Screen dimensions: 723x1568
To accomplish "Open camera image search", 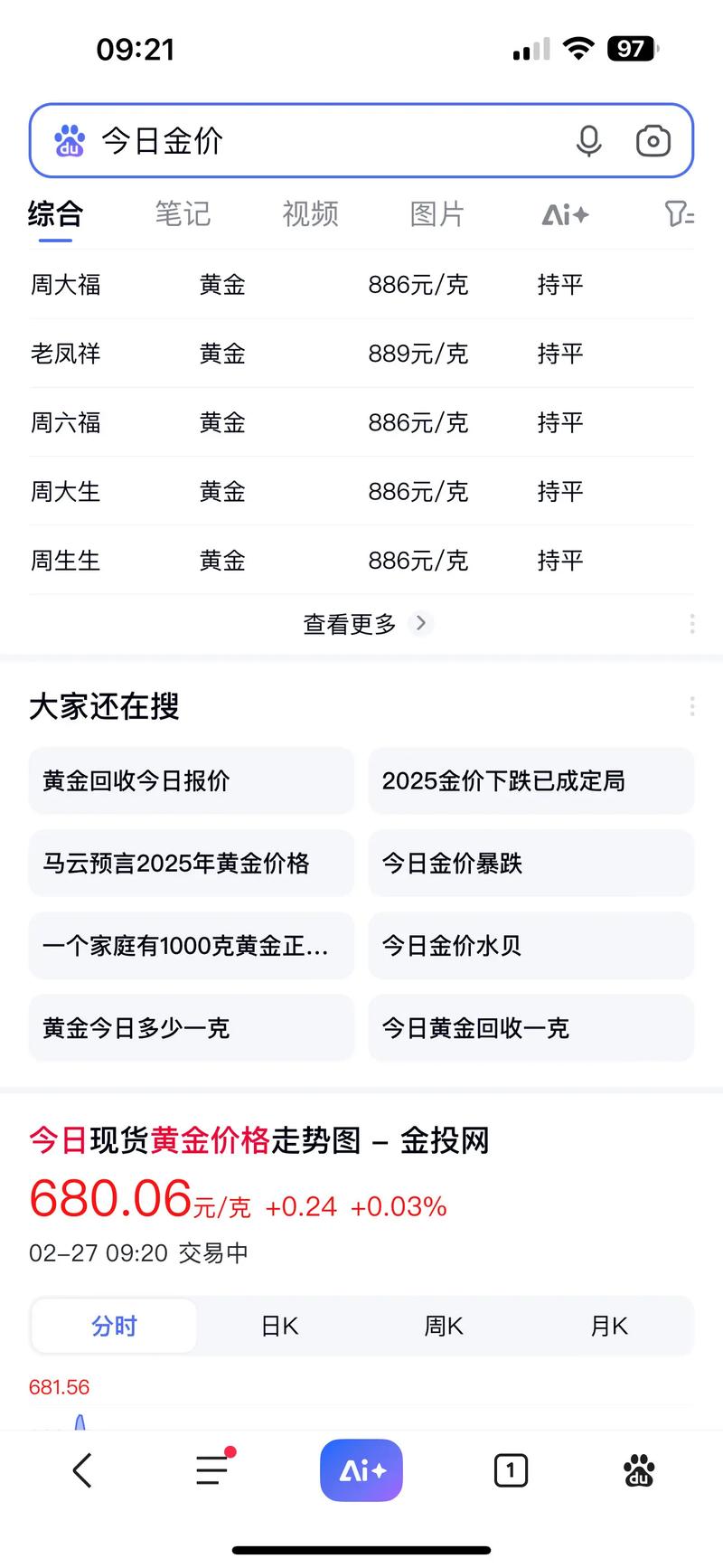I will [x=653, y=141].
